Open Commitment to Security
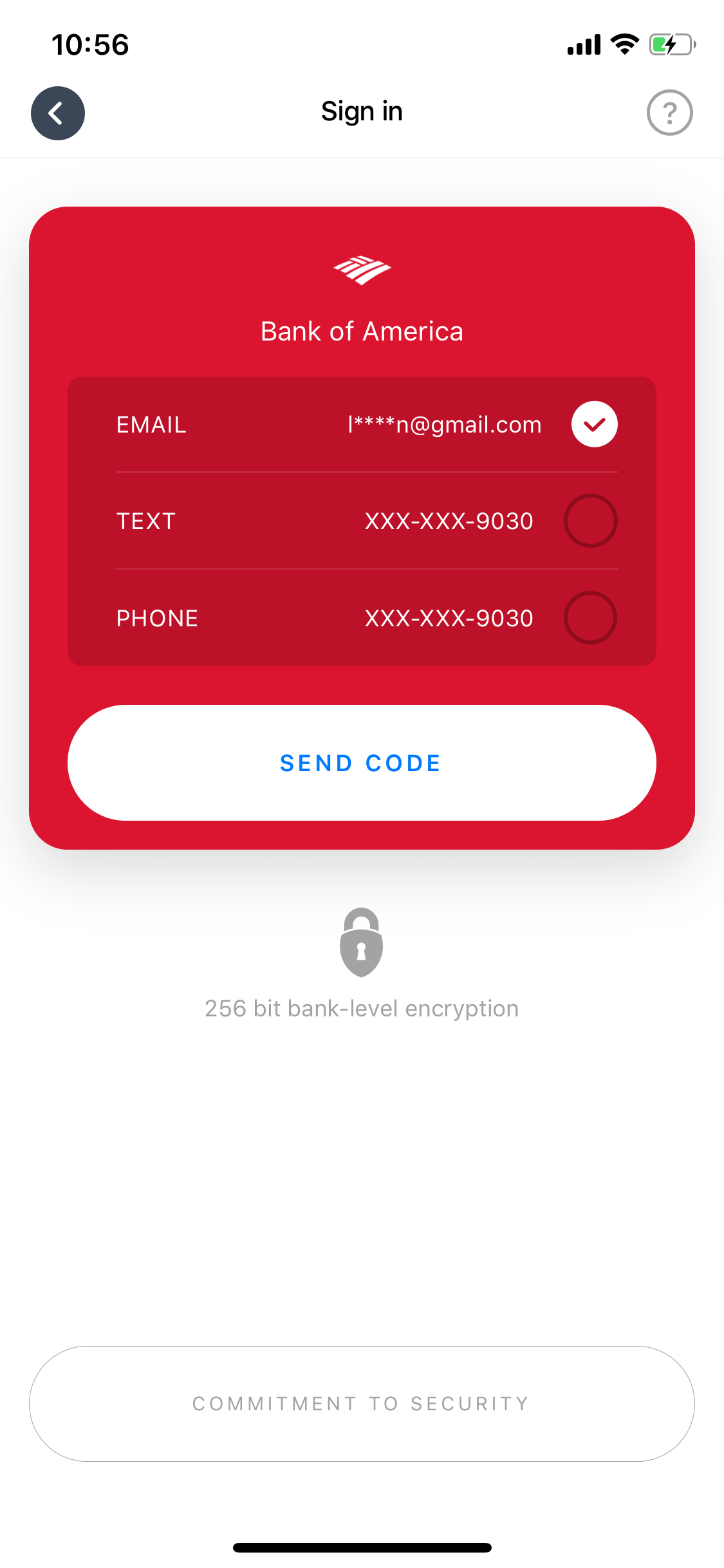 pyautogui.click(x=362, y=1404)
